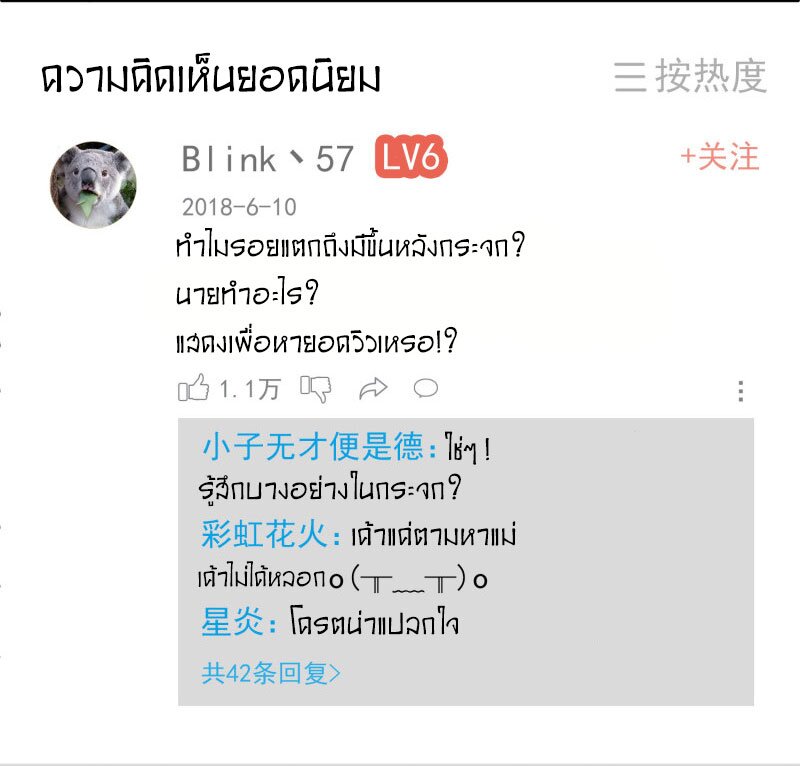Follow Blink、57 with +关注

(719, 157)
